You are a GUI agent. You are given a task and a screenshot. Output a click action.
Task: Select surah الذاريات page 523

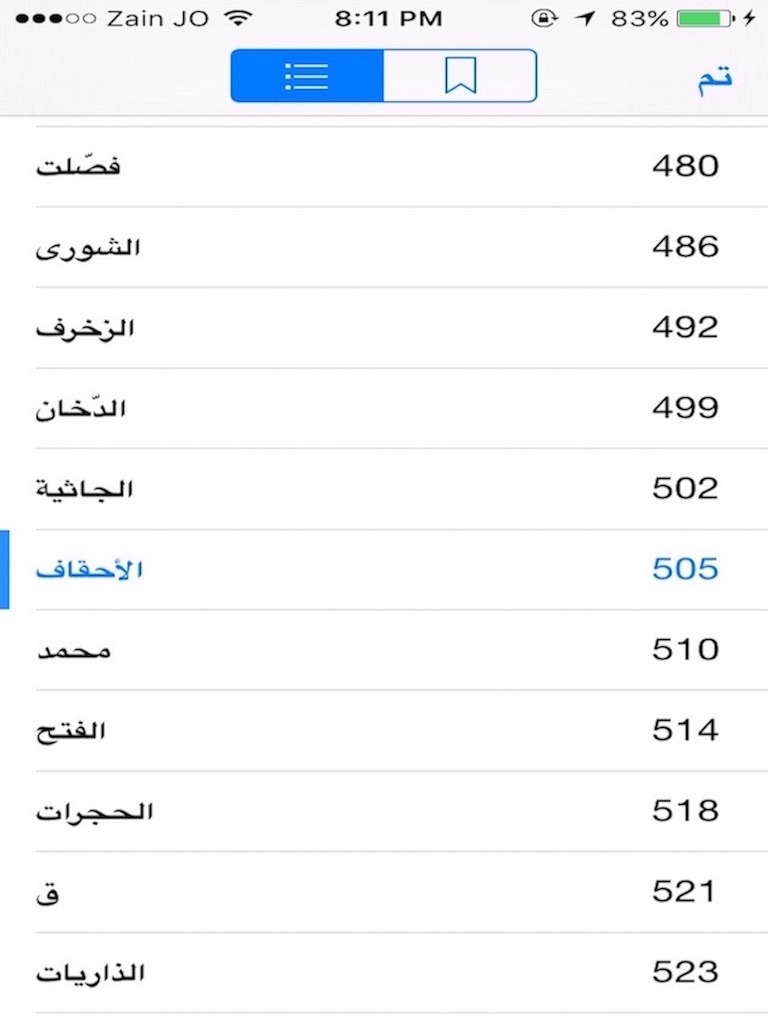tap(384, 972)
